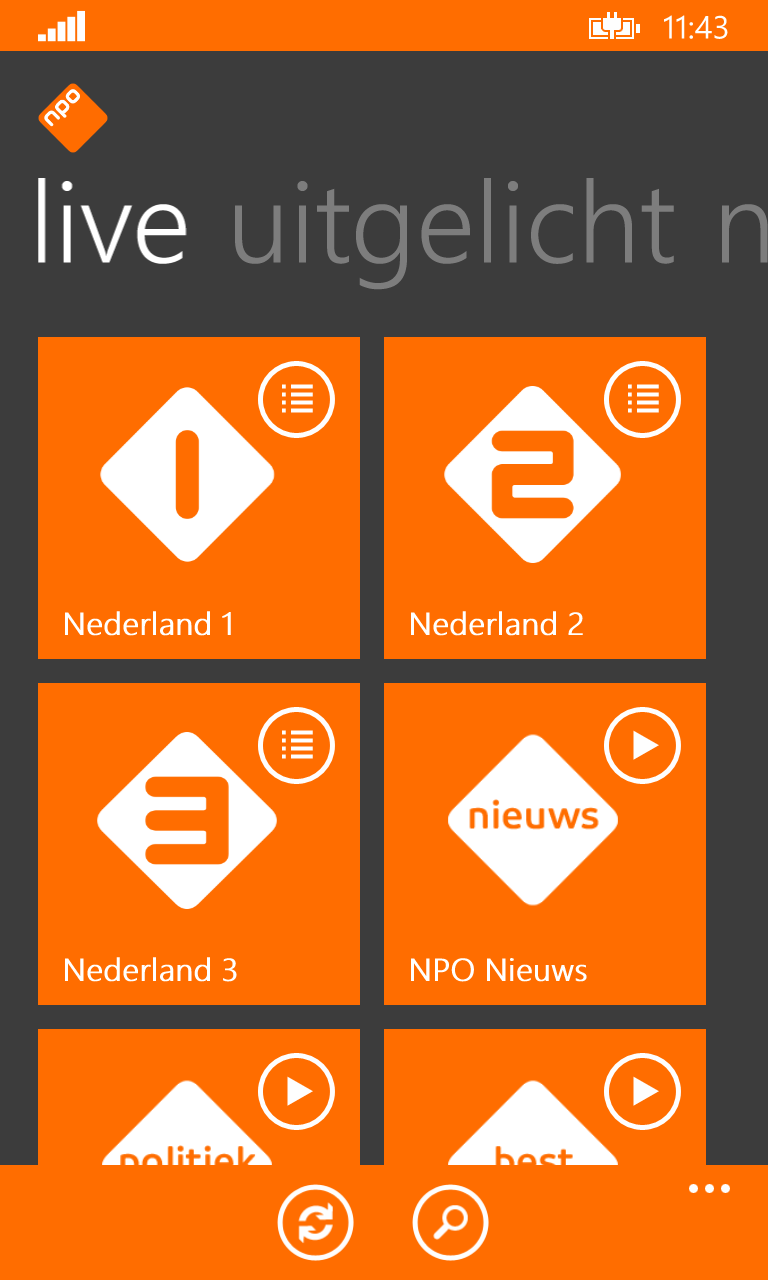Show the programme list for Nederland 1
The image size is (768, 1280).
coord(297,399)
